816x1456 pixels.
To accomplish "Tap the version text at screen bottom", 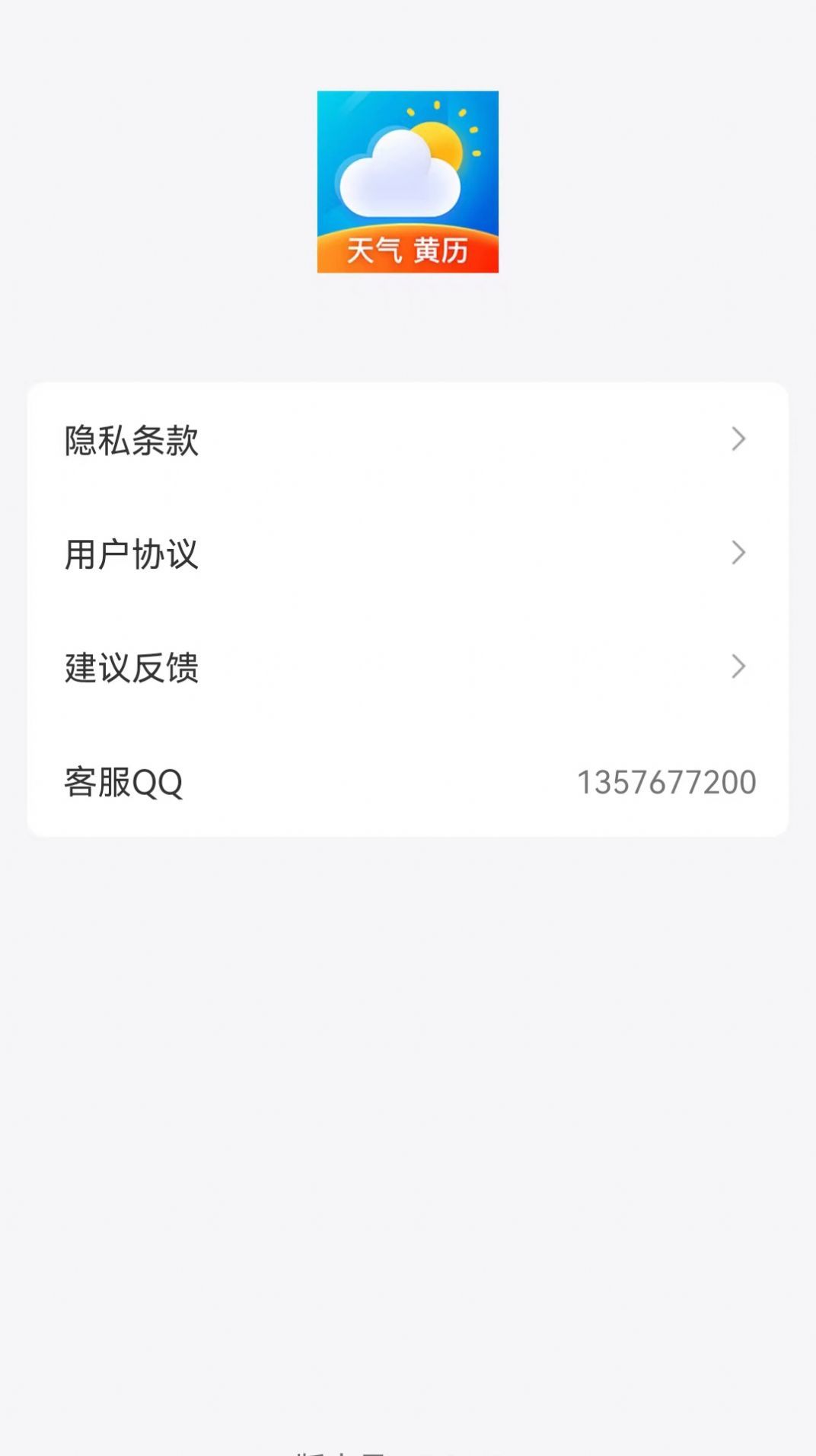I will pos(350,1451).
